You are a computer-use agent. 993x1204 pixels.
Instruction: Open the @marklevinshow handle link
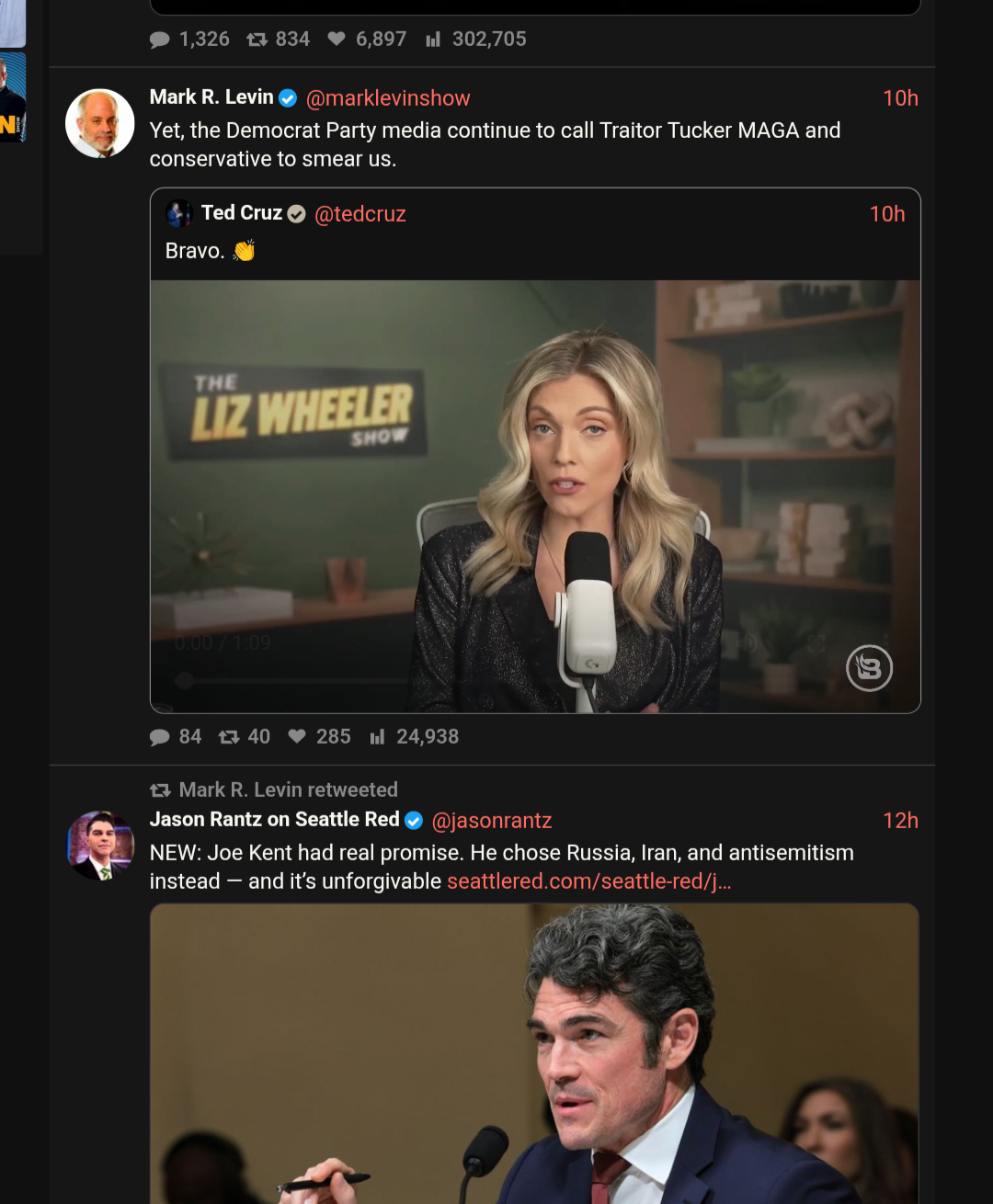(387, 98)
